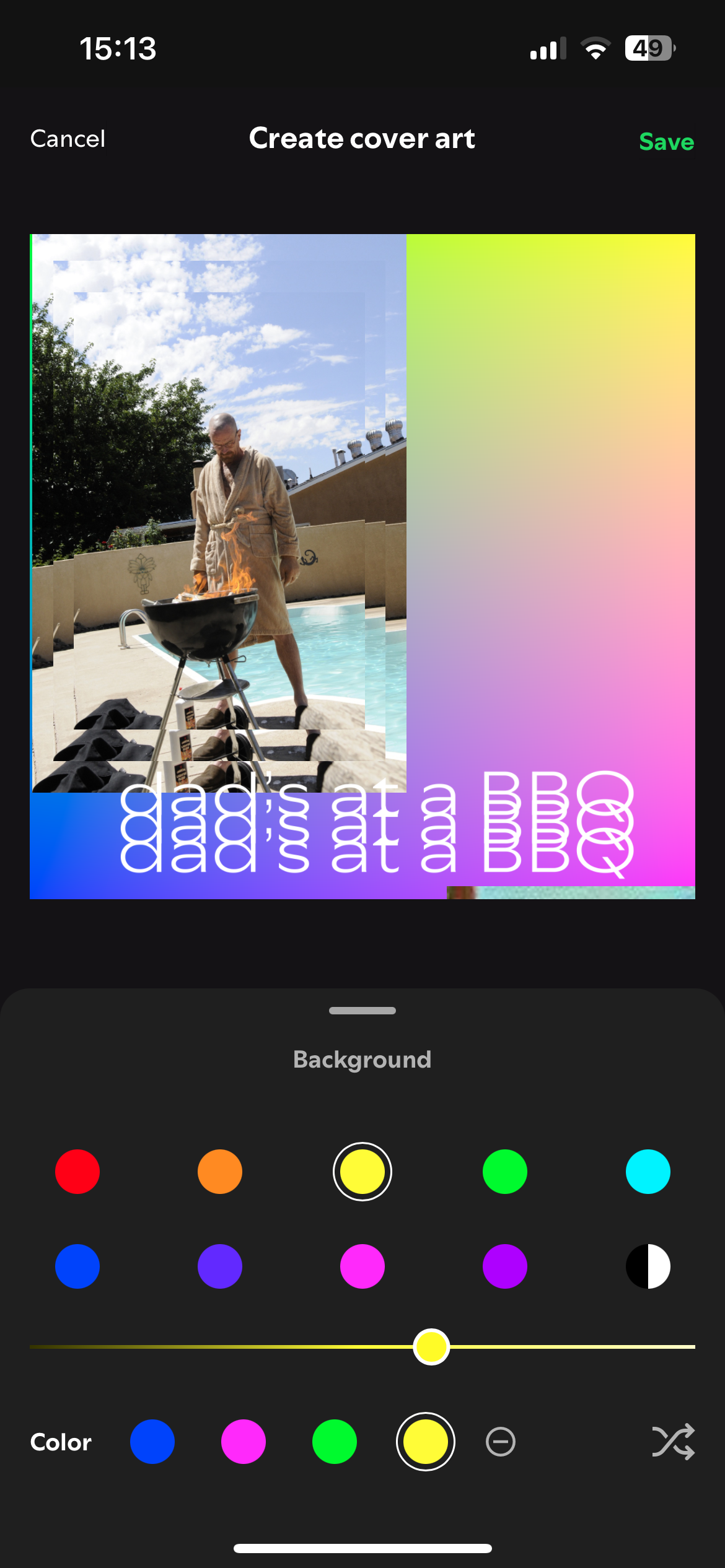Select the blue color in the Color row
Viewport: 725px width, 1568px height.
152,1442
